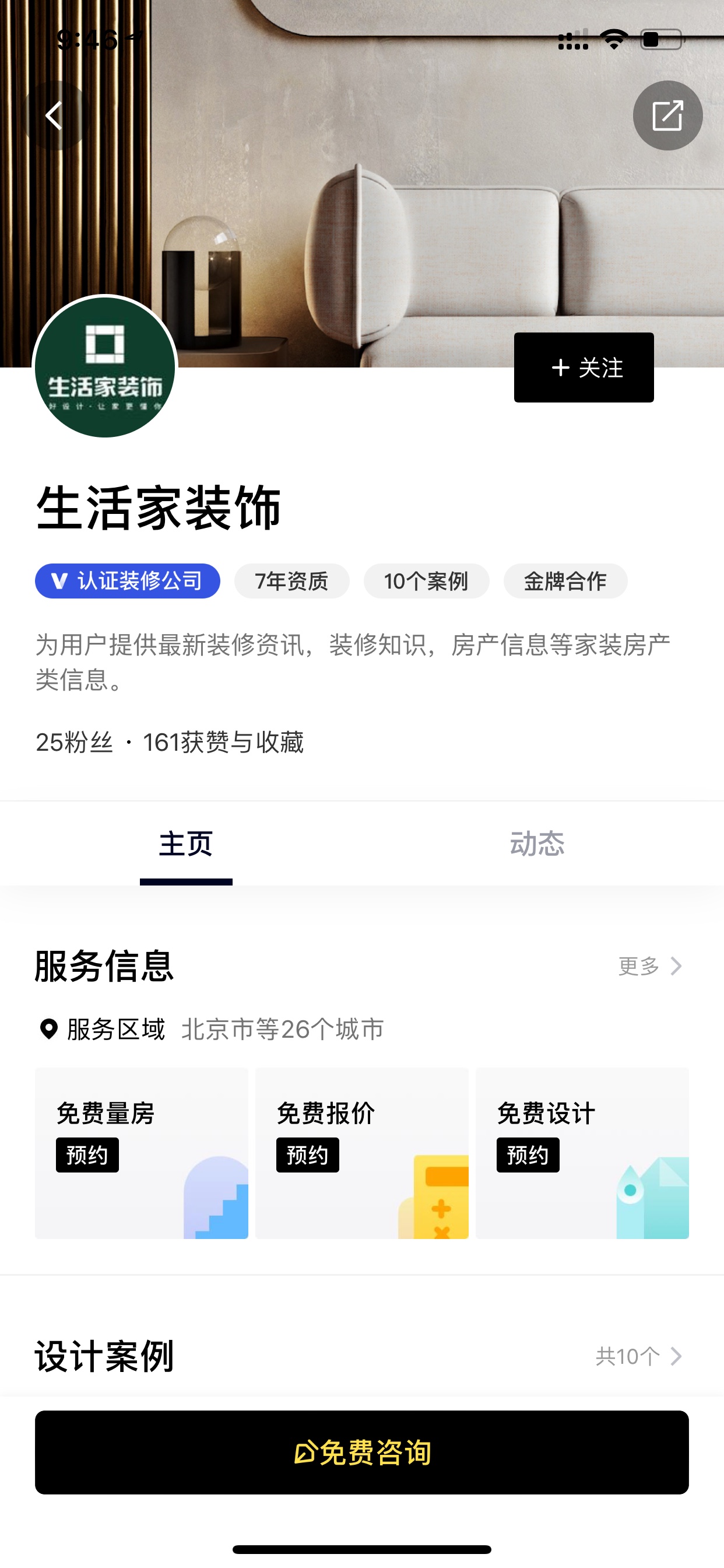Open the 生活家装饰 profile avatar
The width and height of the screenshot is (724, 1568).
click(x=105, y=367)
